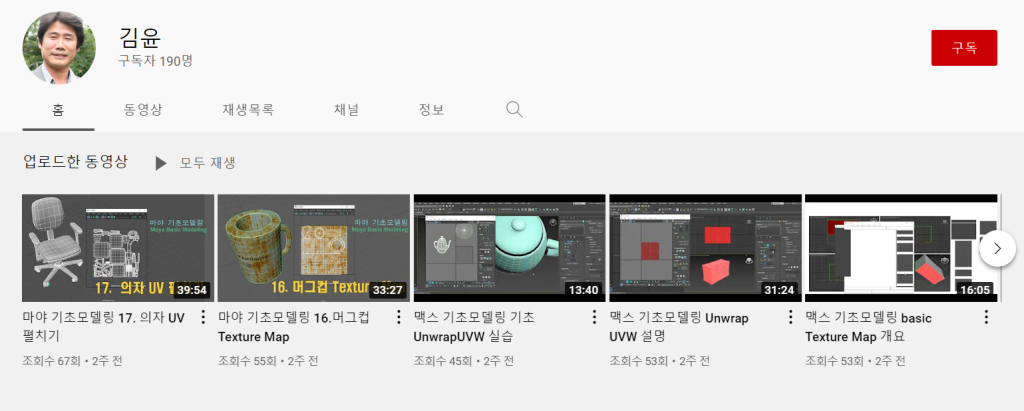Screen dimensions: 1024x411
Task: Open options menu for Unwrap UVW 설명 video
Action: (790, 317)
